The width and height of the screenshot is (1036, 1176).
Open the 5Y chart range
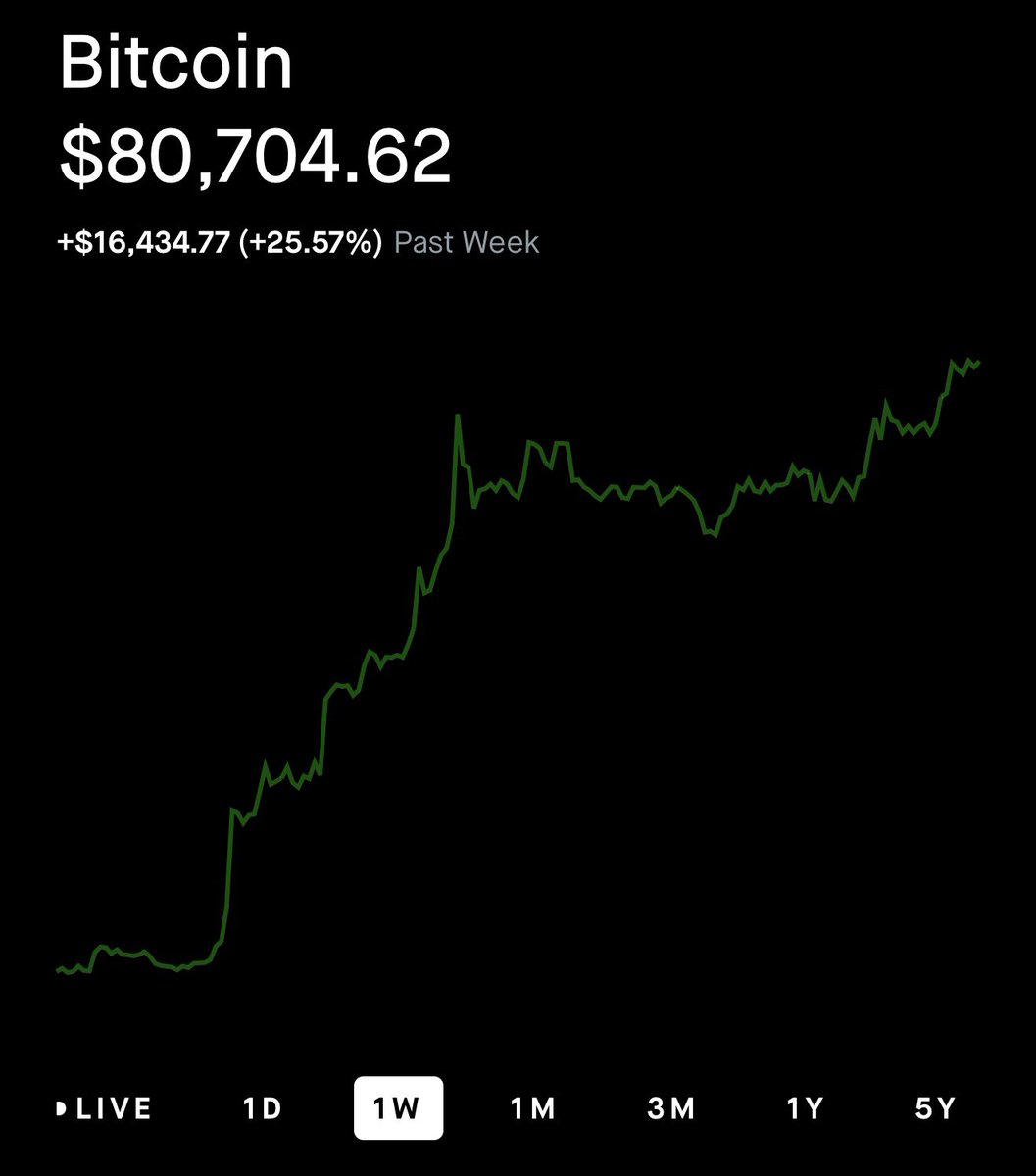click(x=935, y=1108)
